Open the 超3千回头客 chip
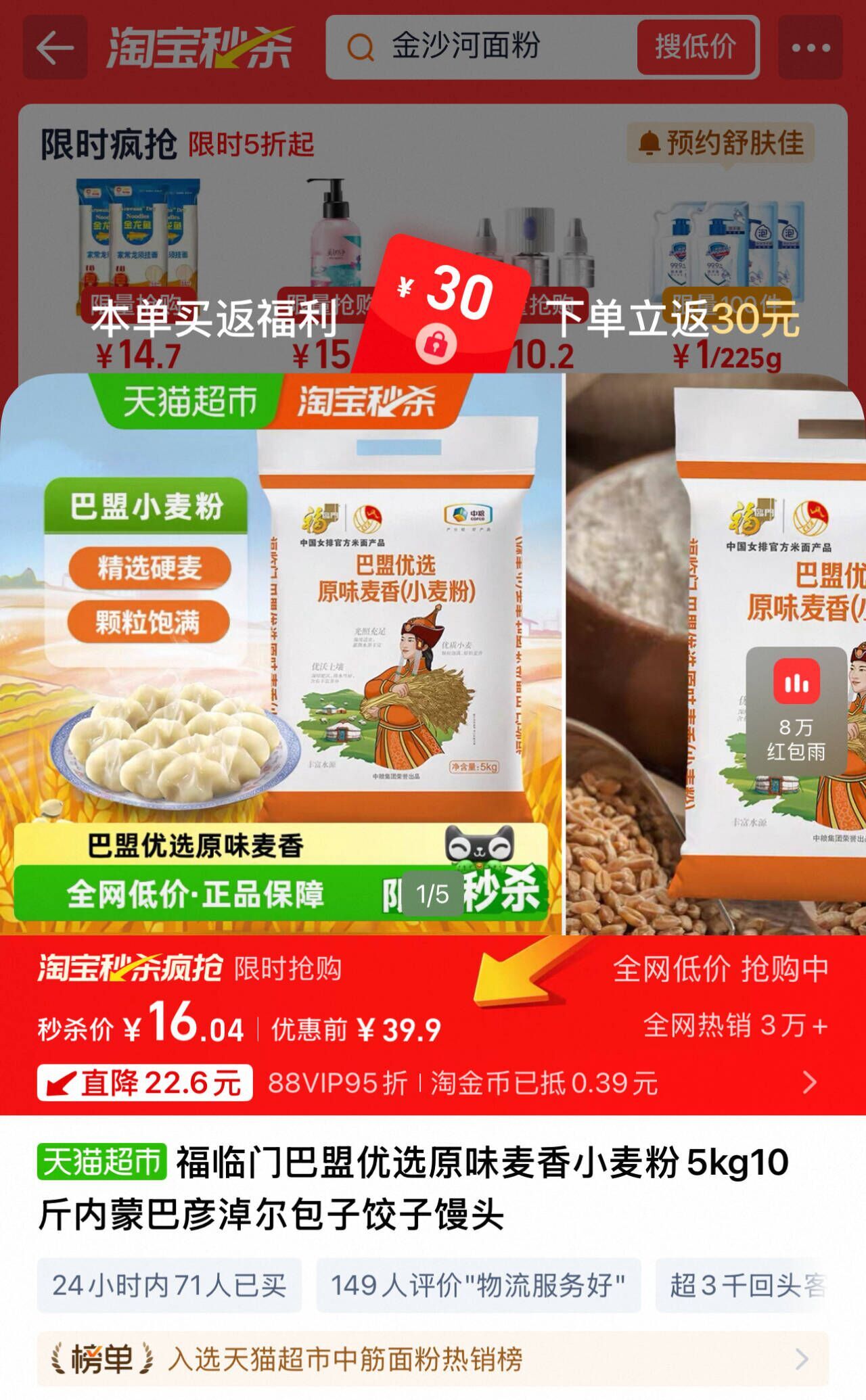Image resolution: width=866 pixels, height=1400 pixels. (744, 1285)
